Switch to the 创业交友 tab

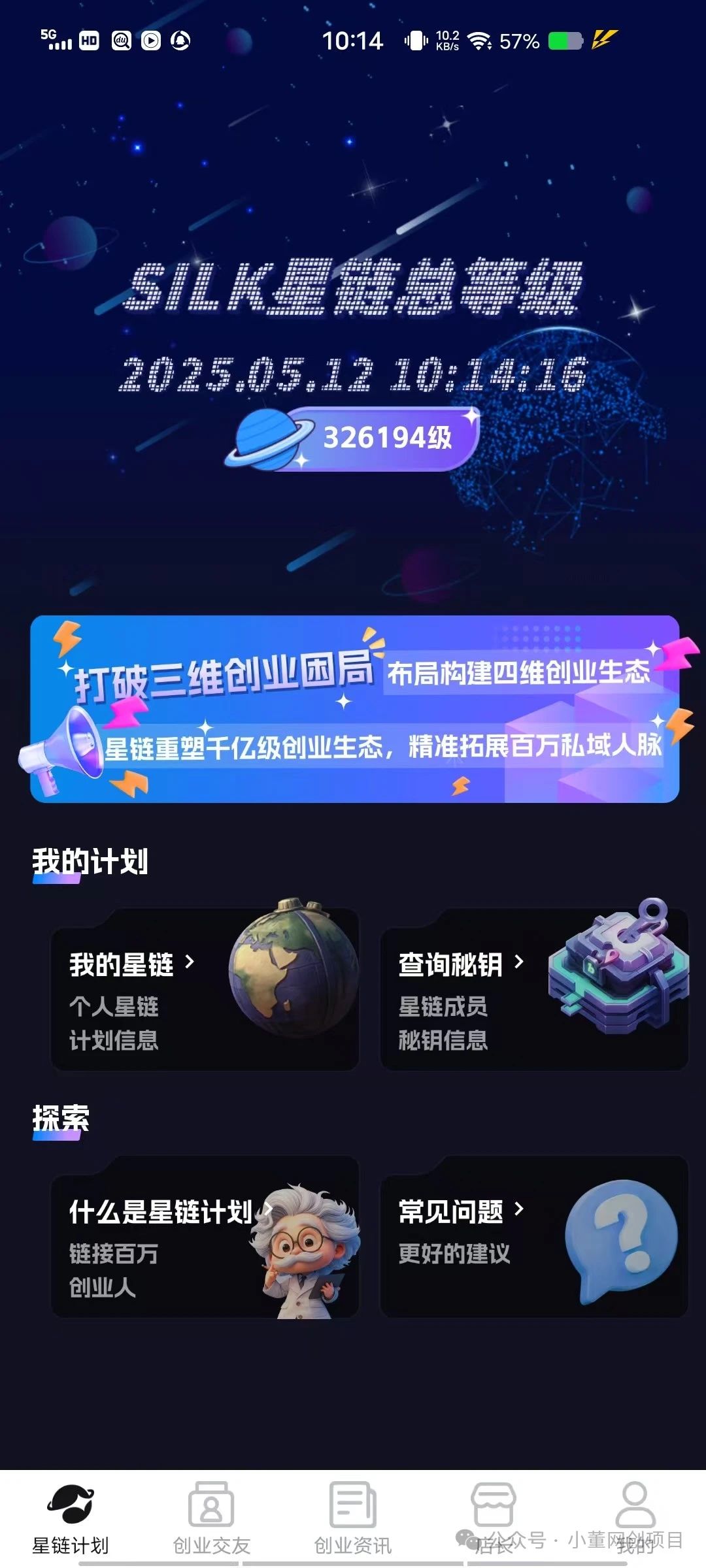coord(211,1518)
